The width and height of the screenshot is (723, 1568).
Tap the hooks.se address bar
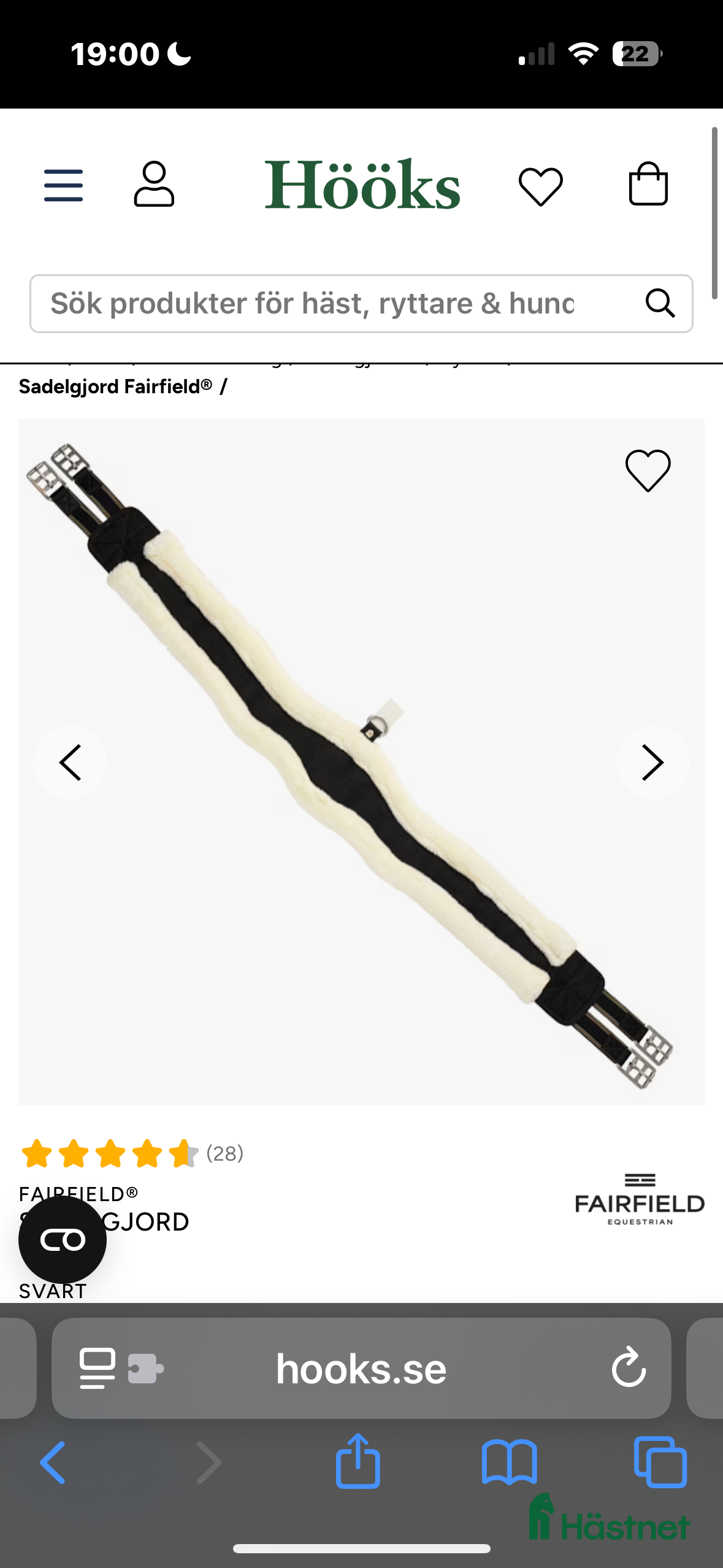(x=361, y=1369)
